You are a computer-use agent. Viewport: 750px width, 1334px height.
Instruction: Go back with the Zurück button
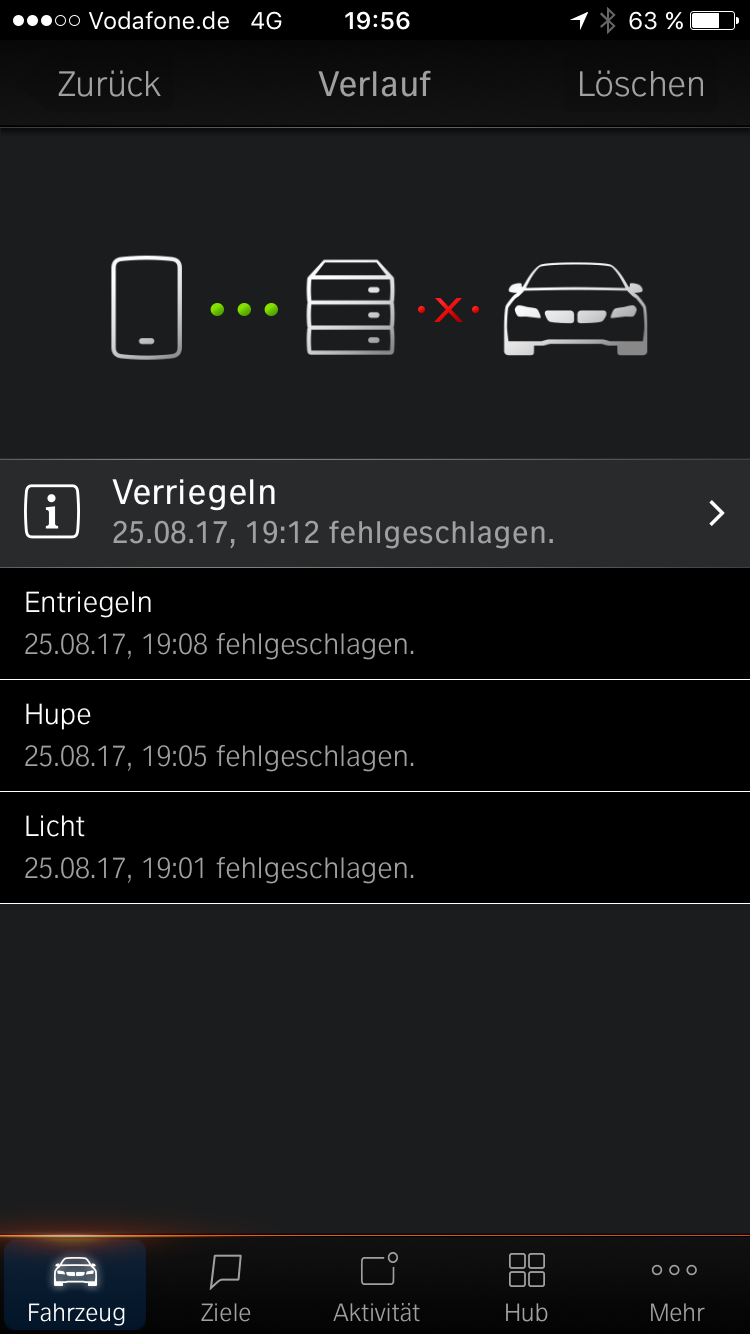[x=109, y=84]
